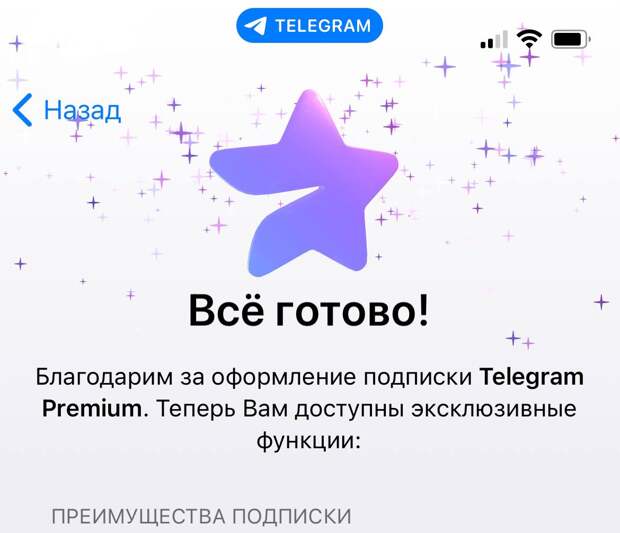Go back using the Назад button

pyautogui.click(x=68, y=109)
